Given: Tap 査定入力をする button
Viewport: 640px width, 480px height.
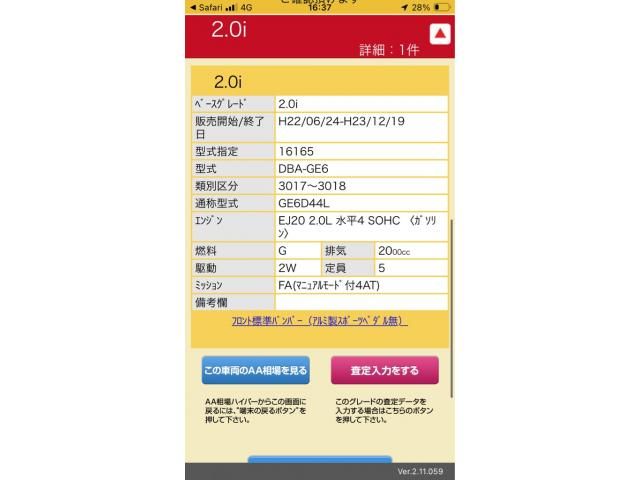Looking at the screenshot, I should (384, 370).
